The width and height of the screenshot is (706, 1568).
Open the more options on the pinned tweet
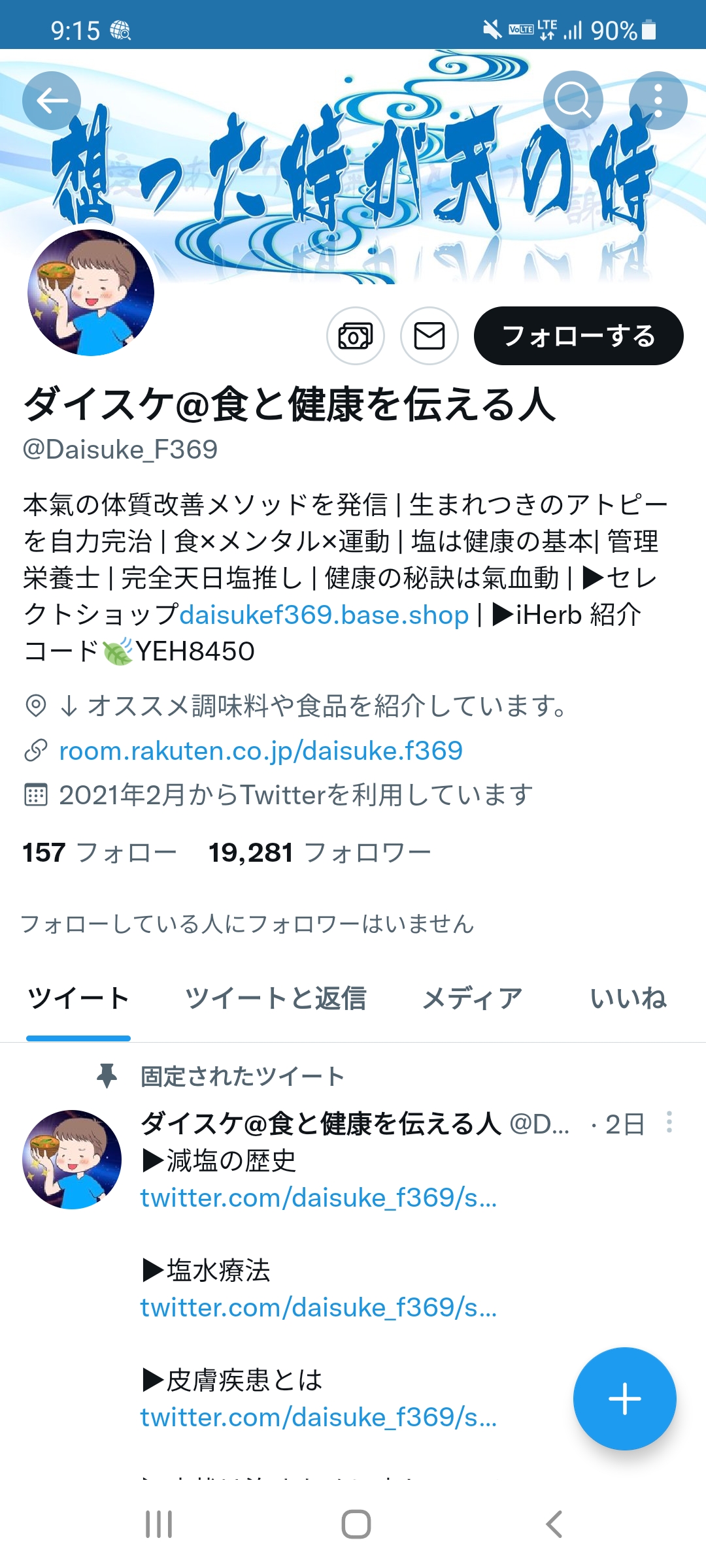pyautogui.click(x=669, y=1122)
